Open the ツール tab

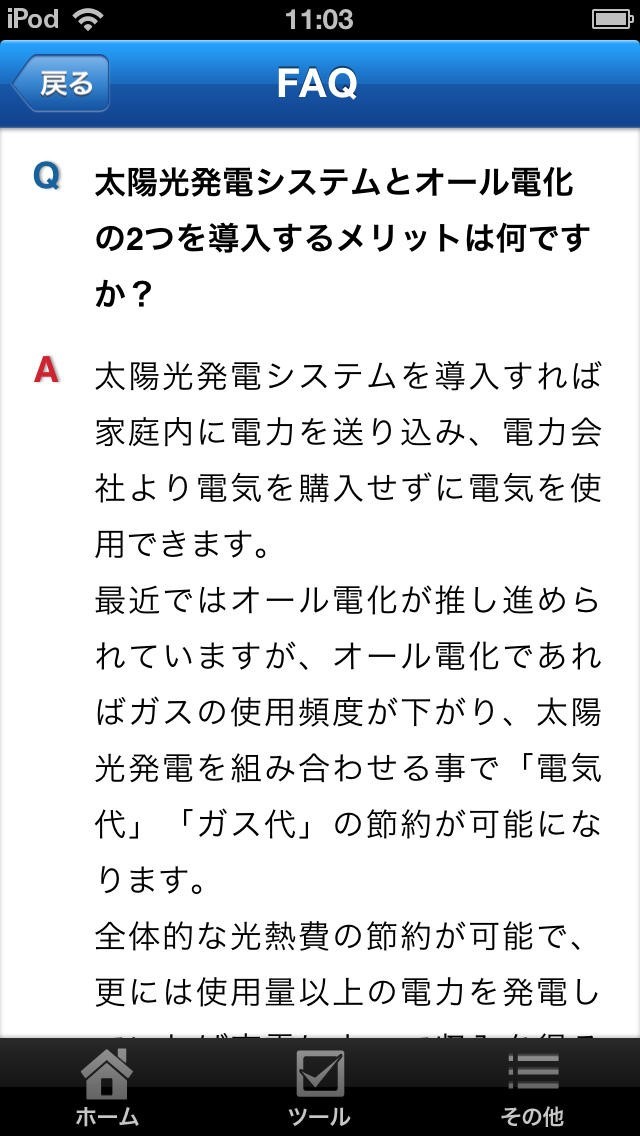(320, 1087)
